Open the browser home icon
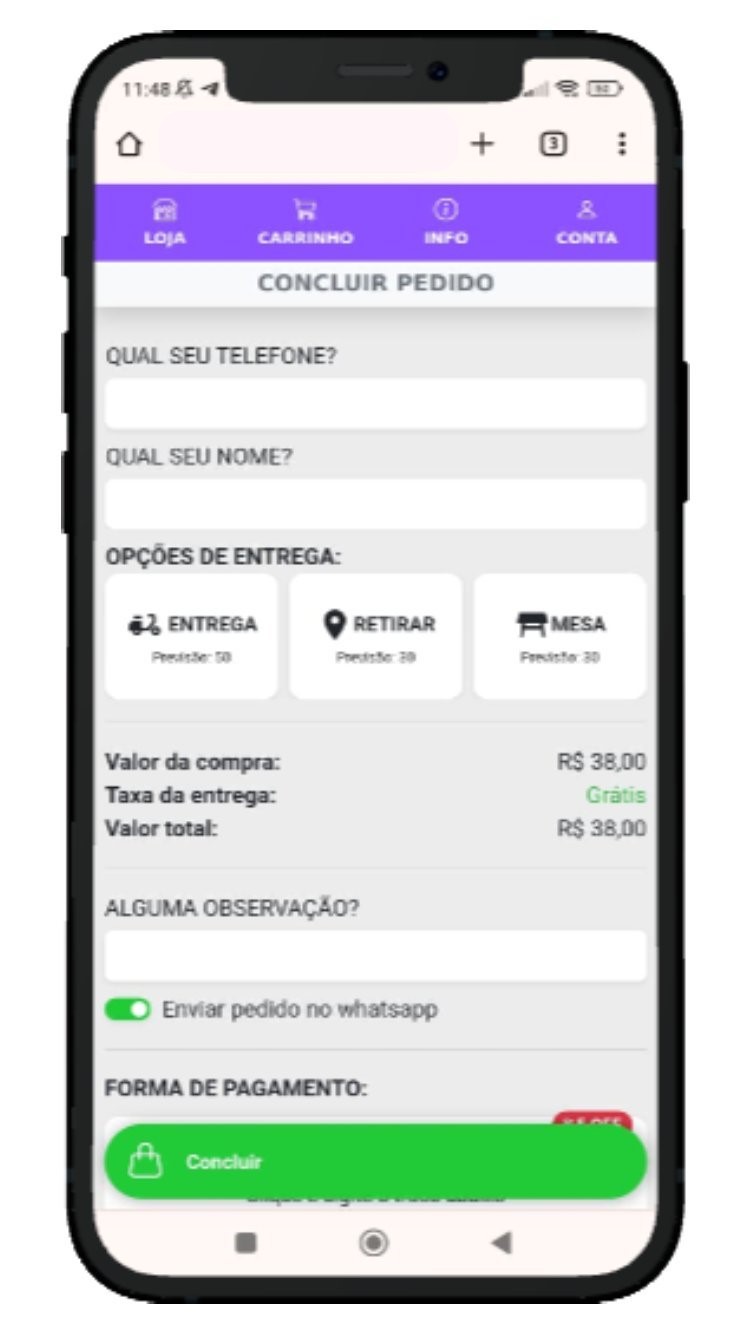750x1334 pixels. click(128, 145)
